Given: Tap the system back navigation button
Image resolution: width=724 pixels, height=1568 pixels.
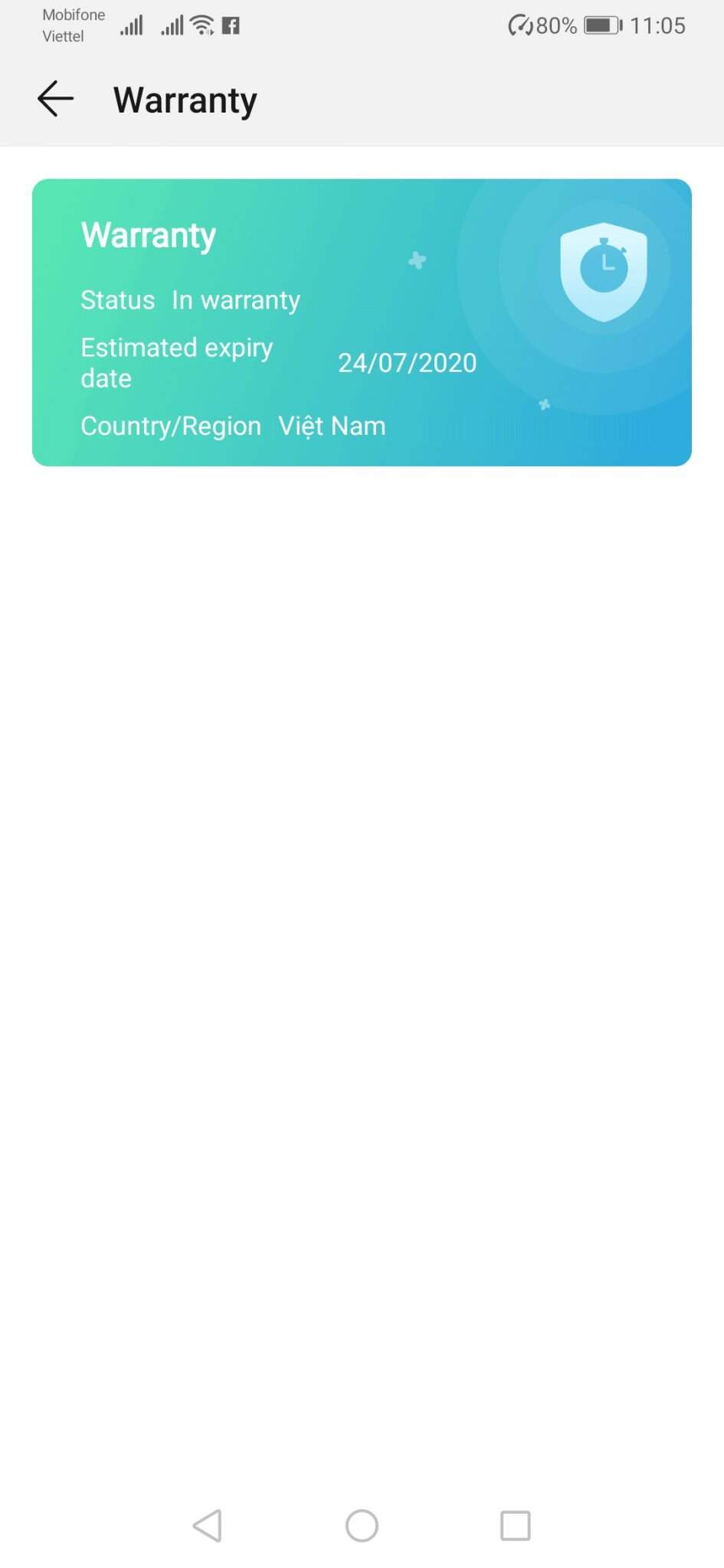Looking at the screenshot, I should coord(208,1525).
